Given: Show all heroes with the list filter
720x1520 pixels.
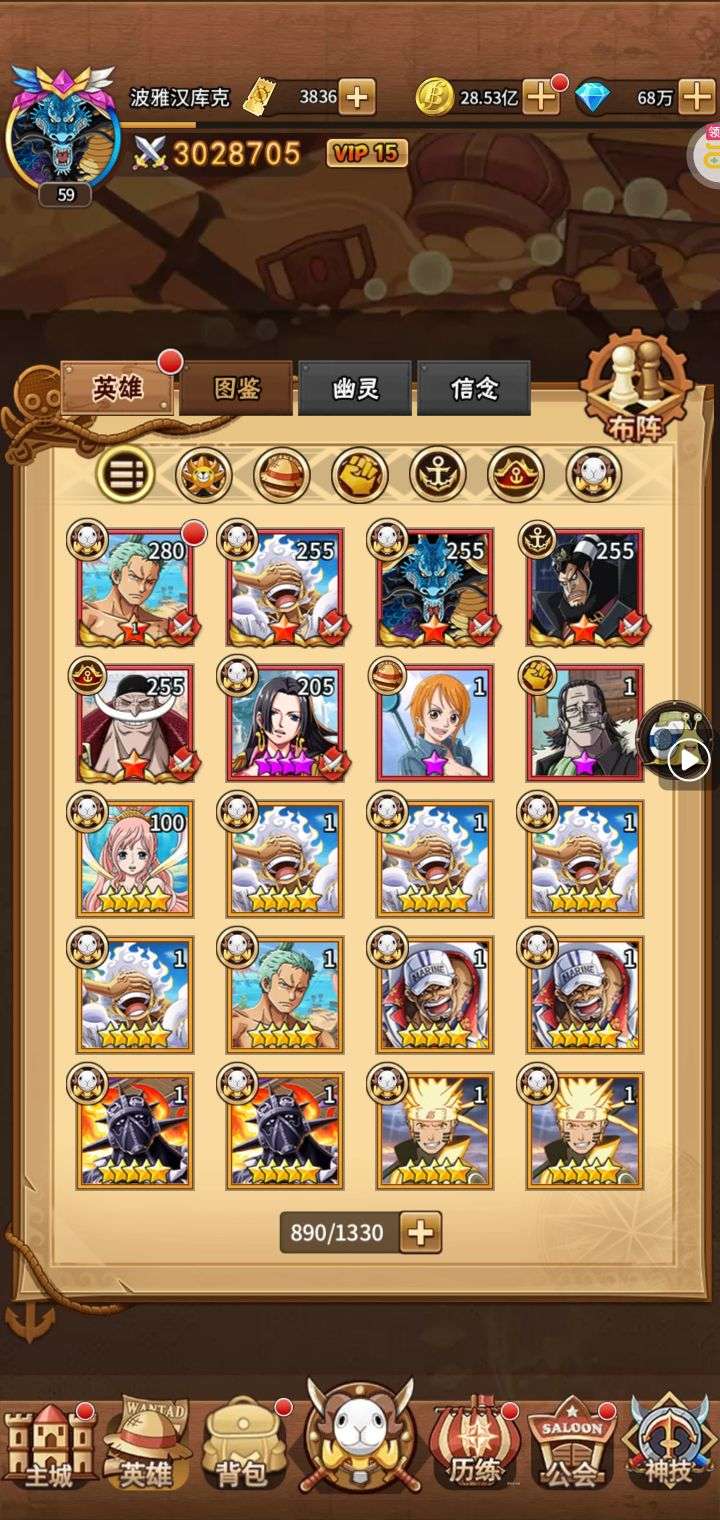Looking at the screenshot, I should pos(125,474).
